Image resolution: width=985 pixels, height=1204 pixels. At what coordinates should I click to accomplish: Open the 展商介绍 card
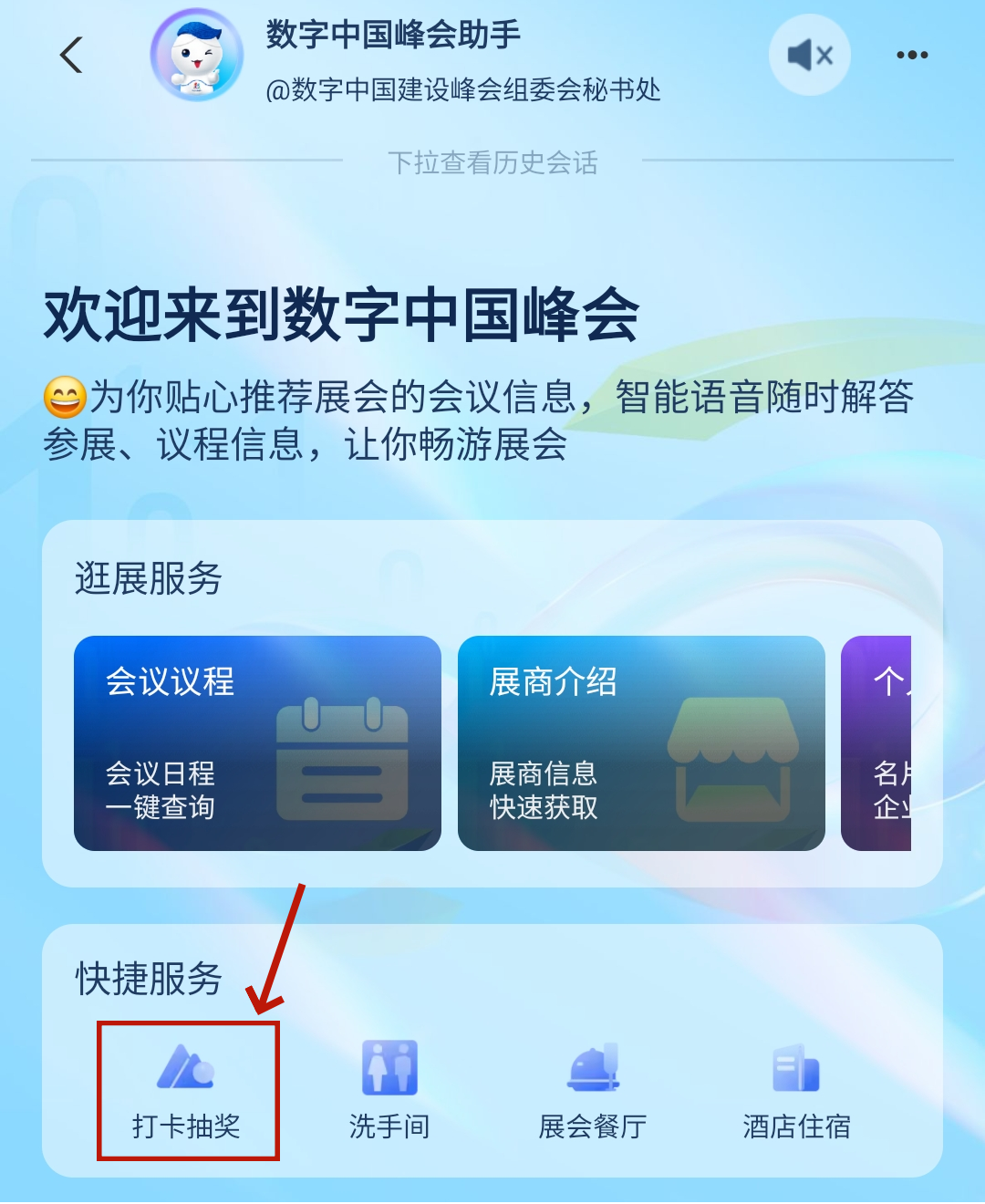click(641, 743)
